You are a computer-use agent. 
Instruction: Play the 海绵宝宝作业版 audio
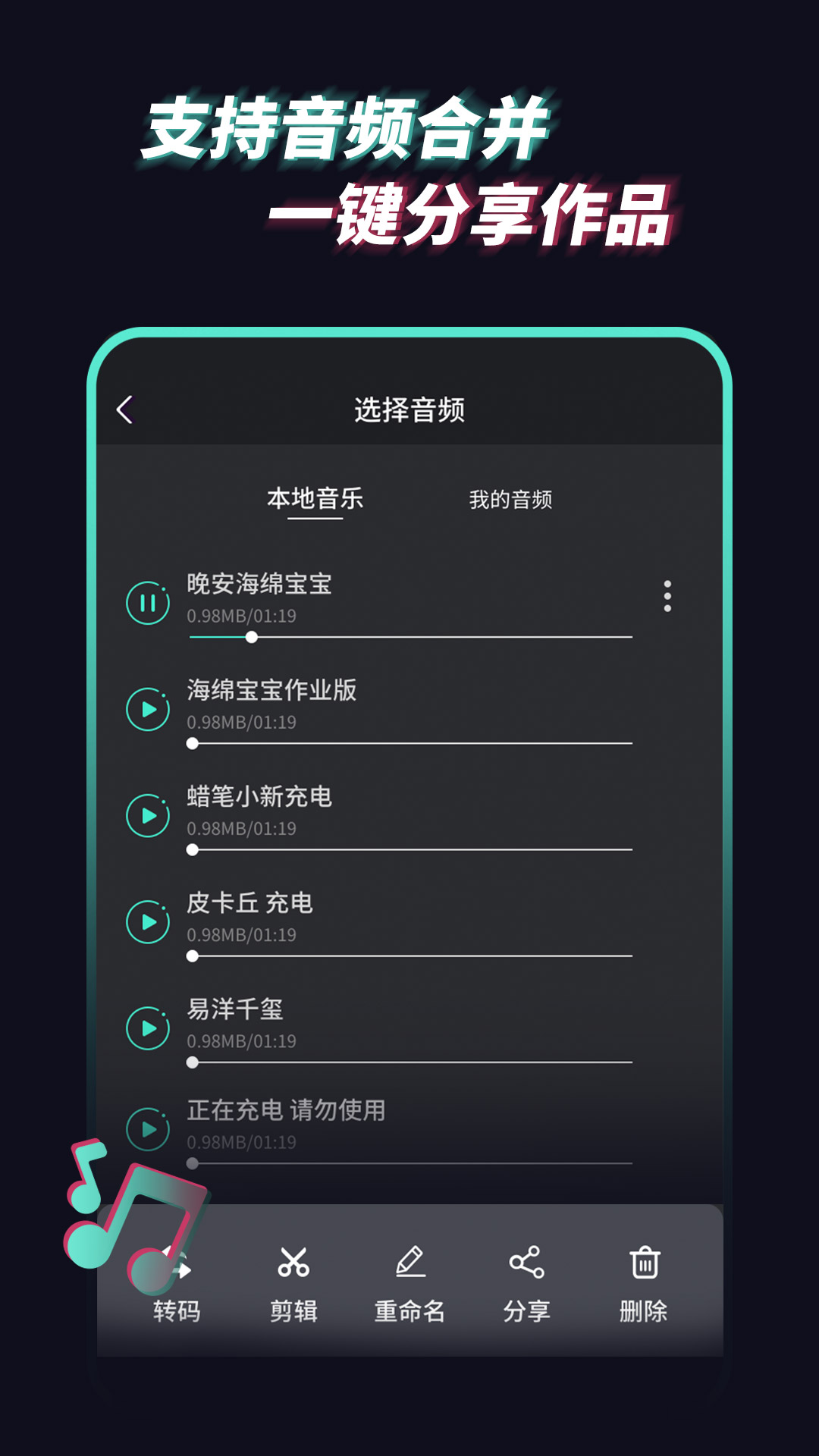tap(149, 709)
